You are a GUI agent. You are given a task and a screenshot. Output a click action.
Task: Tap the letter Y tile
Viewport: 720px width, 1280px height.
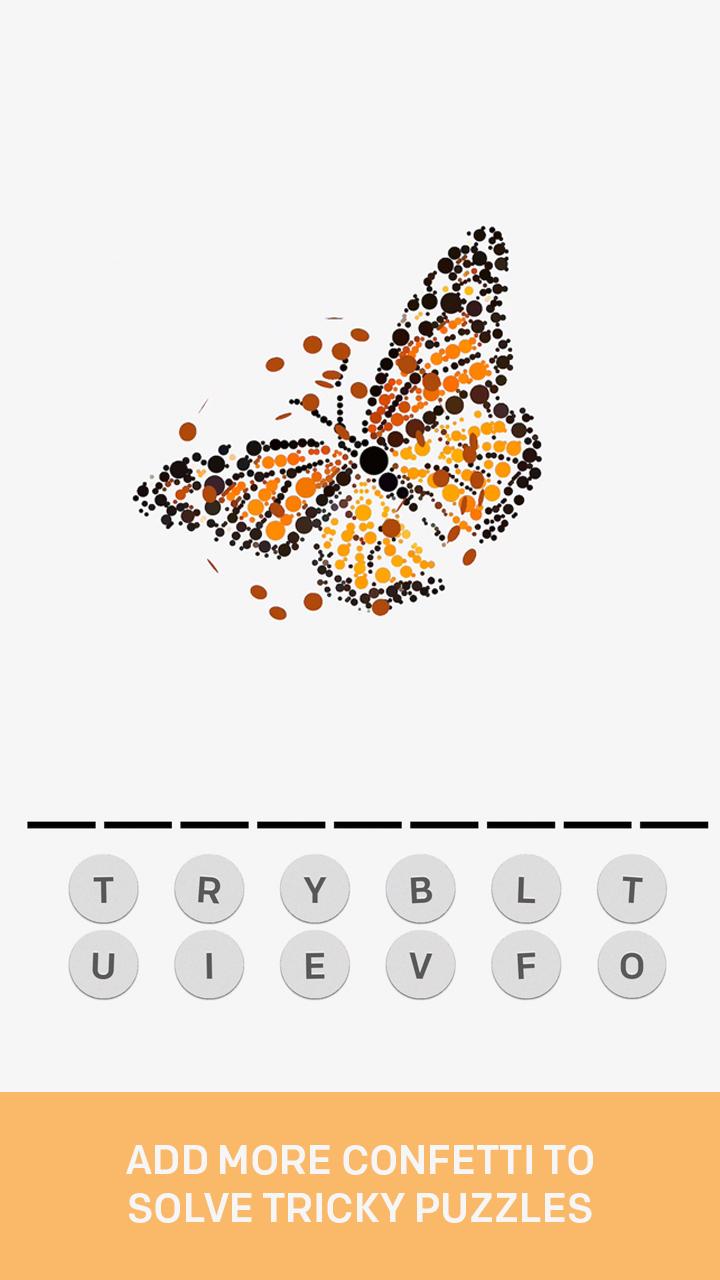[x=315, y=889]
